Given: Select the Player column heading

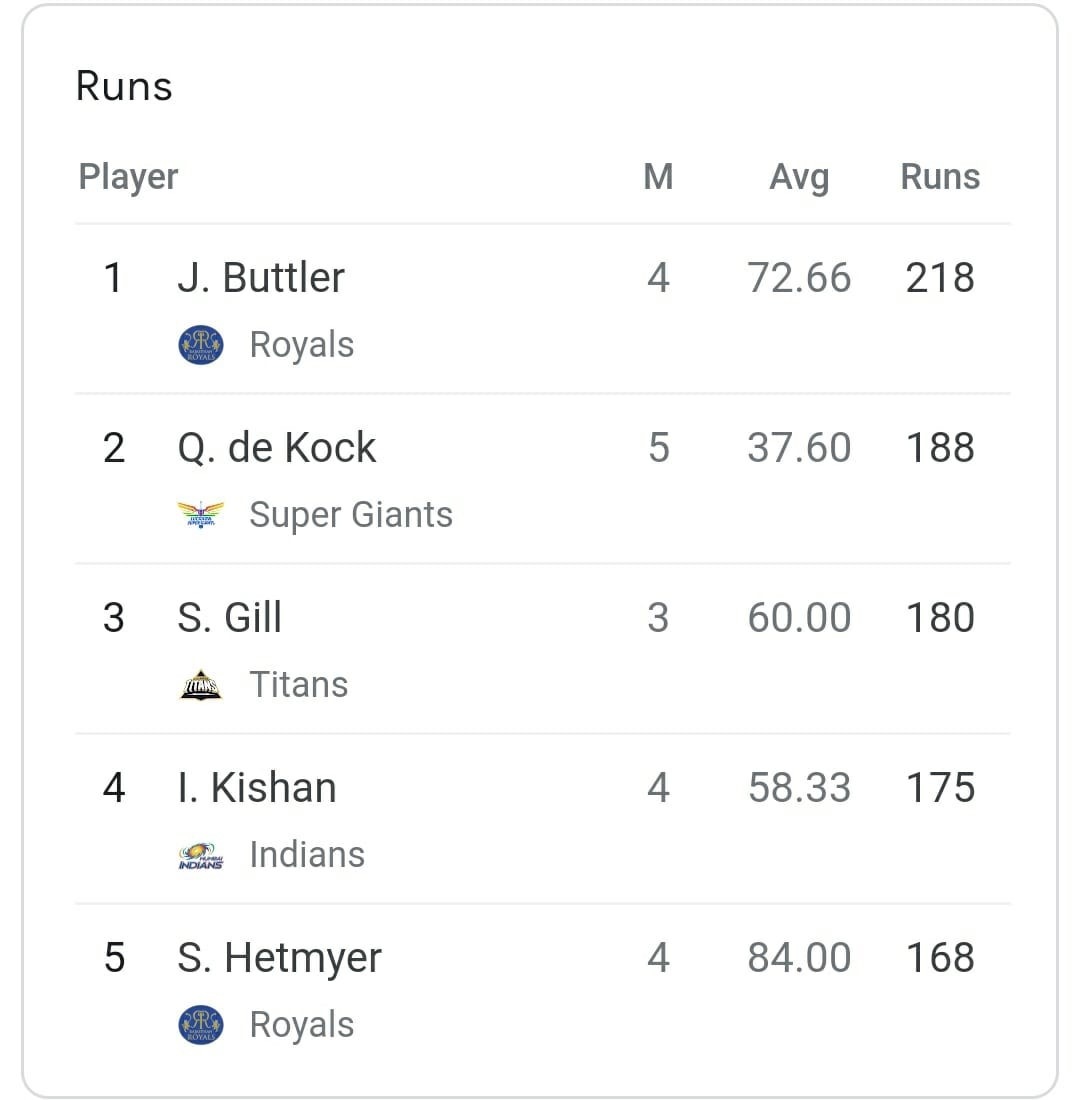Looking at the screenshot, I should pos(128,176).
